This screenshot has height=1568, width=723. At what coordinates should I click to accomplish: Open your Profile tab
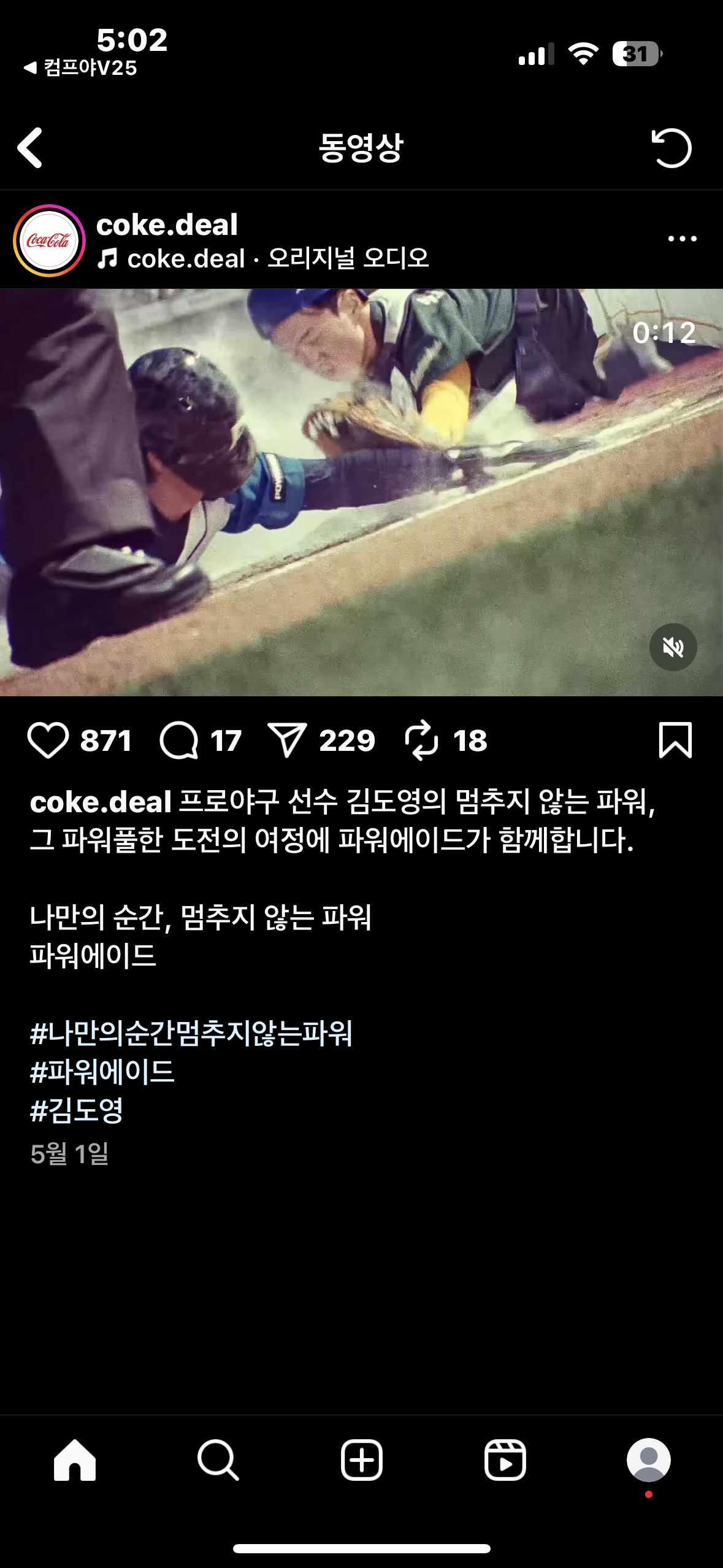point(648,1460)
